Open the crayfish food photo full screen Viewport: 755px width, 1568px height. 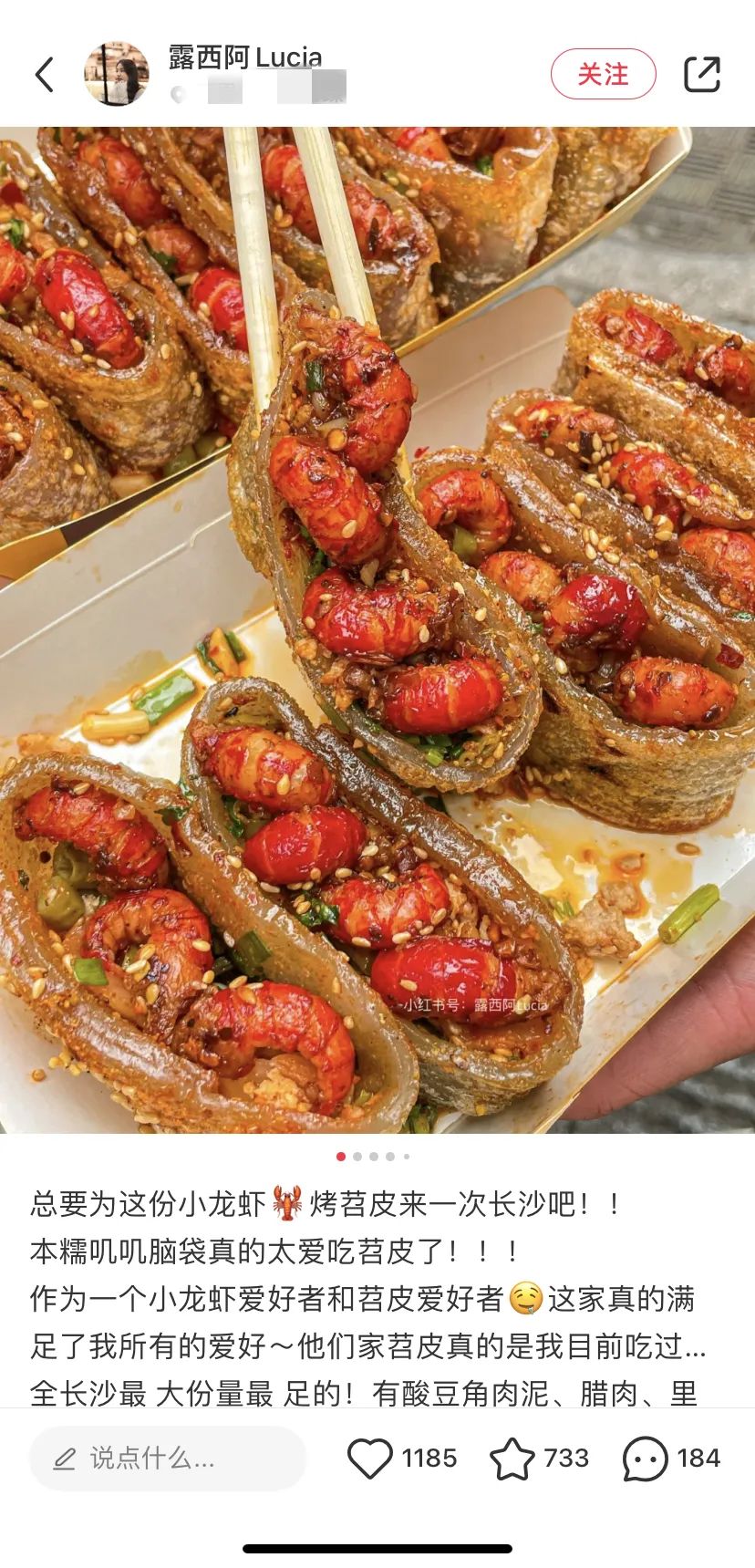(377, 629)
